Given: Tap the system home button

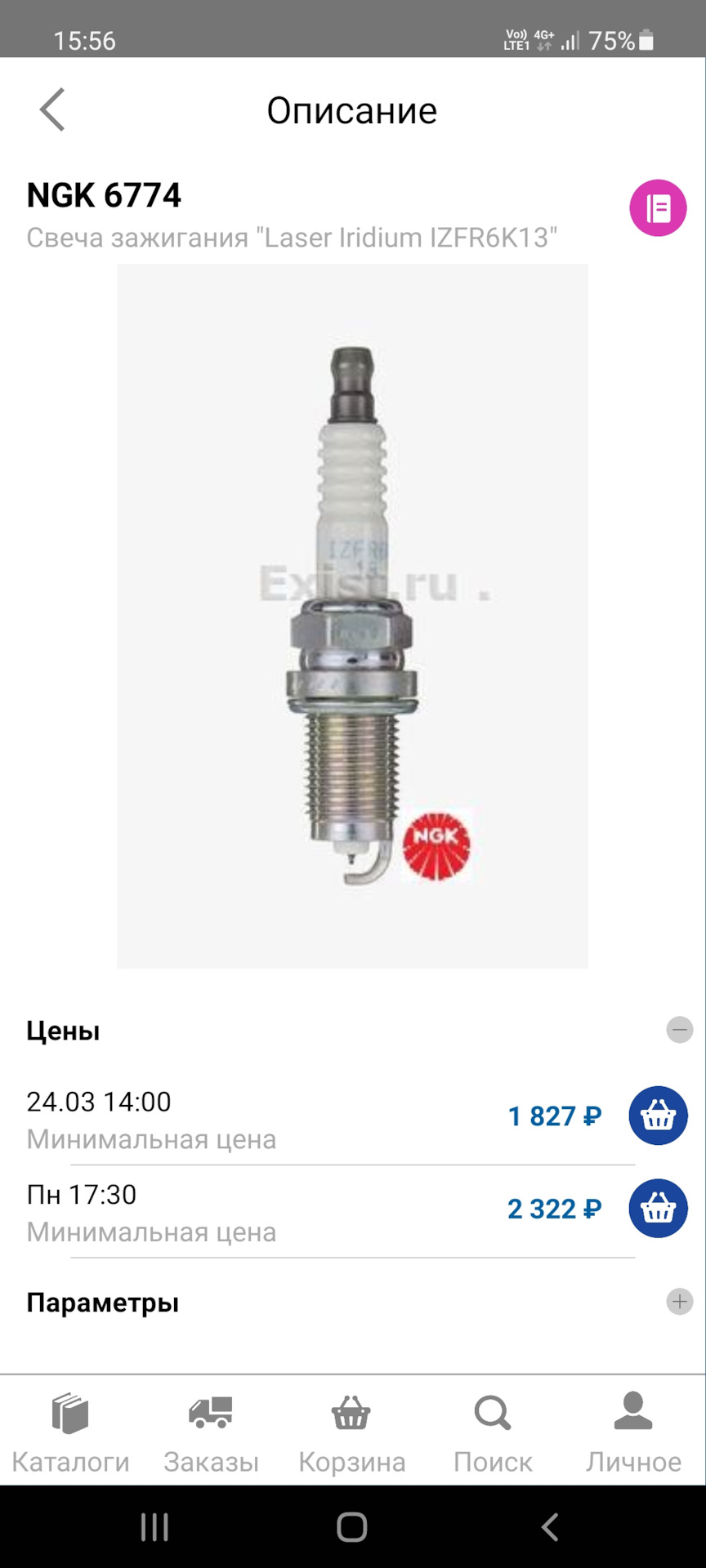Looking at the screenshot, I should 352,1526.
